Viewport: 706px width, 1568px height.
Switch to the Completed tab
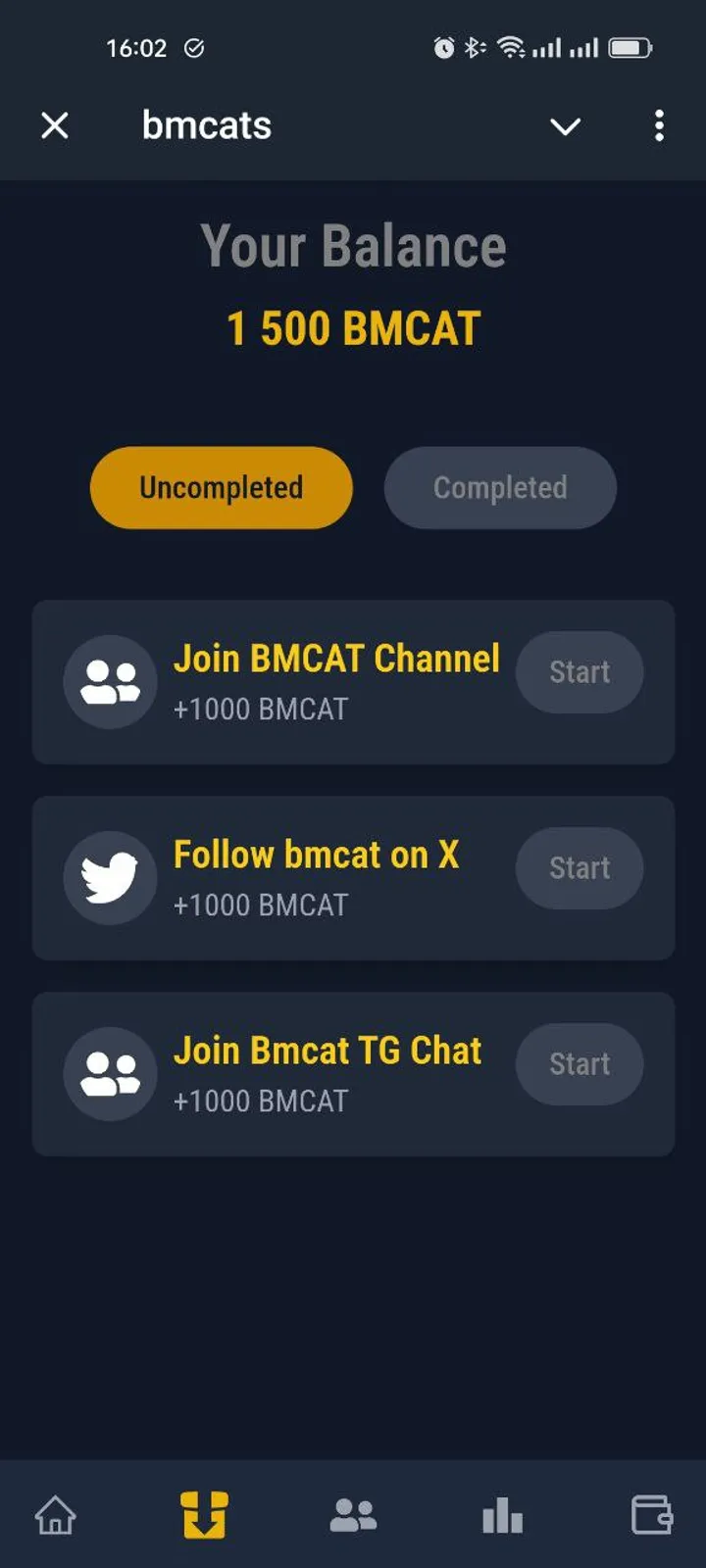(500, 487)
